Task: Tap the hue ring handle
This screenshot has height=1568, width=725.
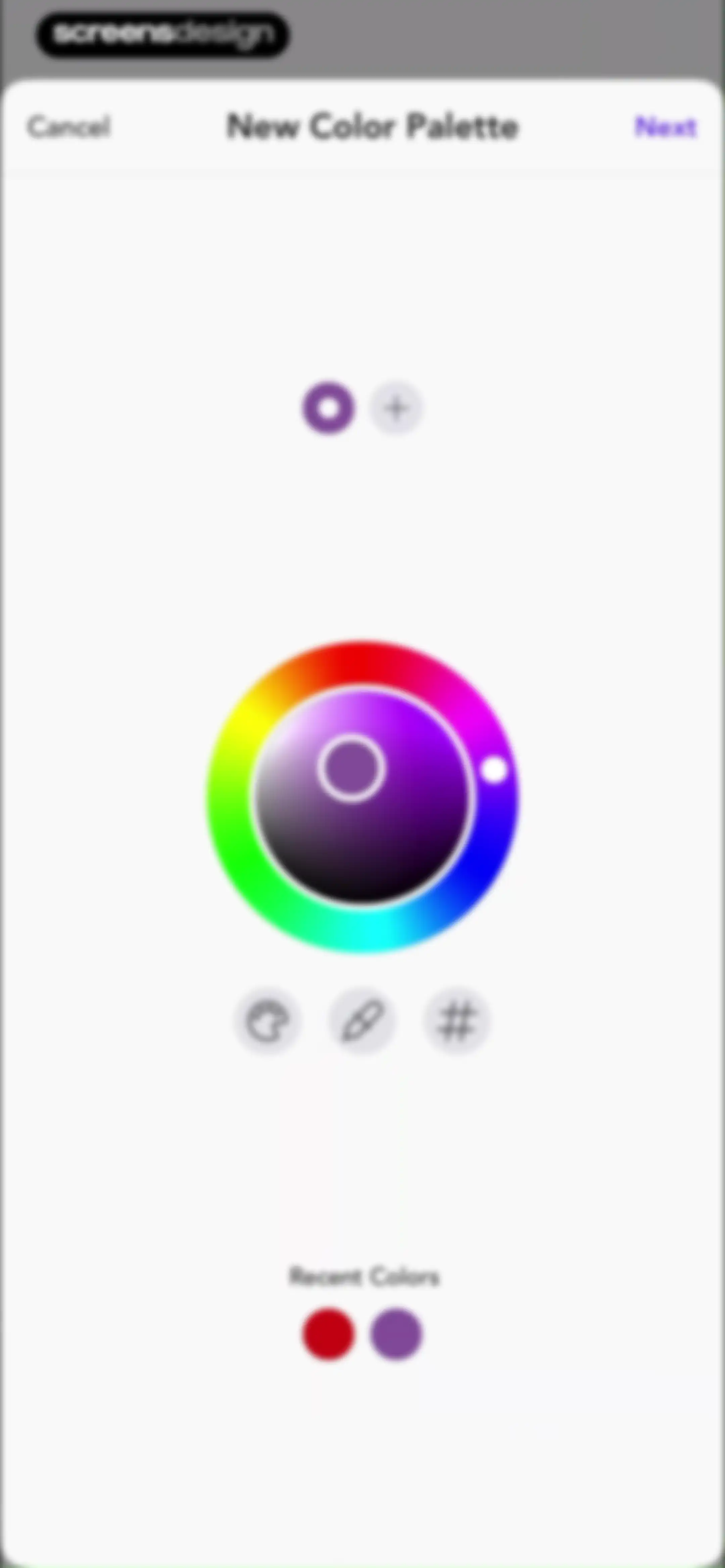Action: coord(494,769)
